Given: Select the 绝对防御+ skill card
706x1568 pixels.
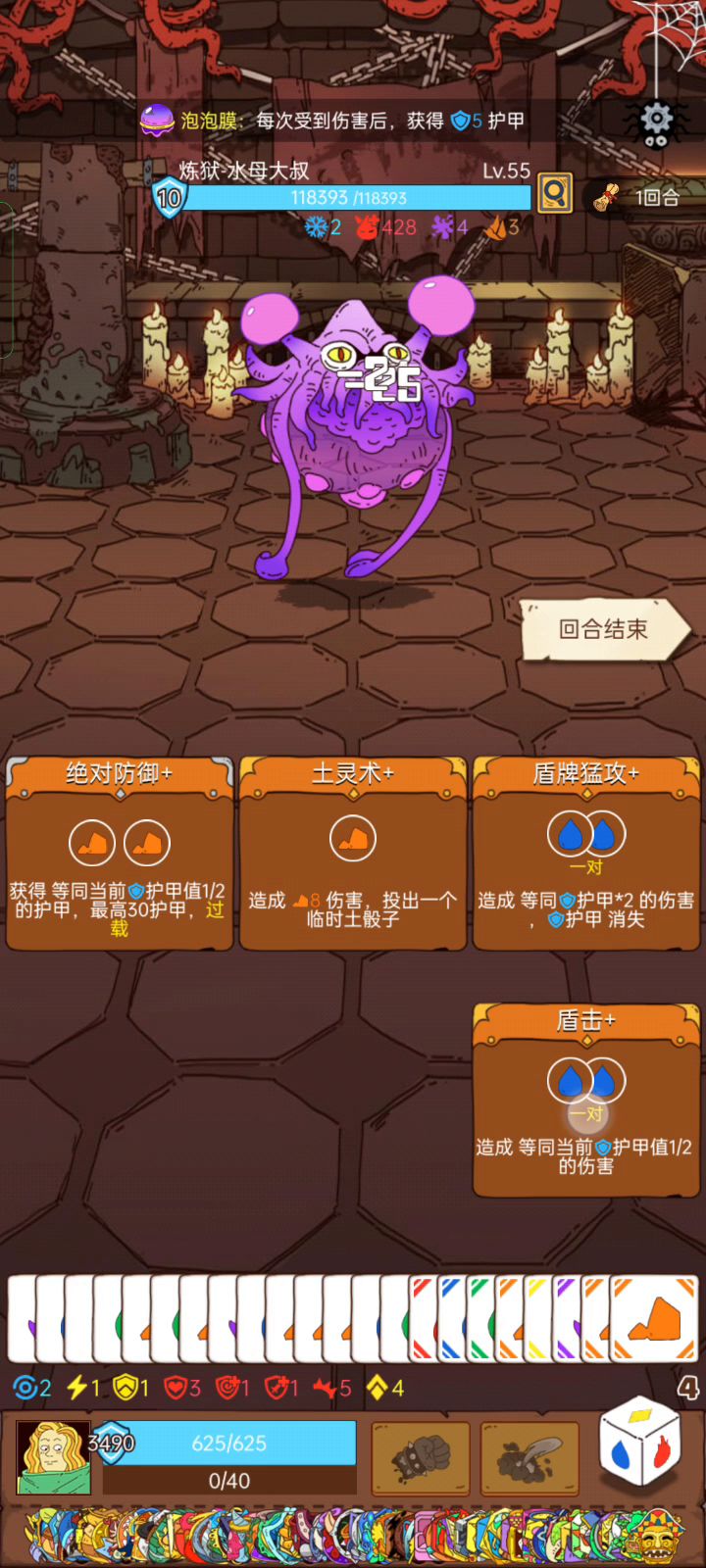Looking at the screenshot, I should (x=119, y=853).
